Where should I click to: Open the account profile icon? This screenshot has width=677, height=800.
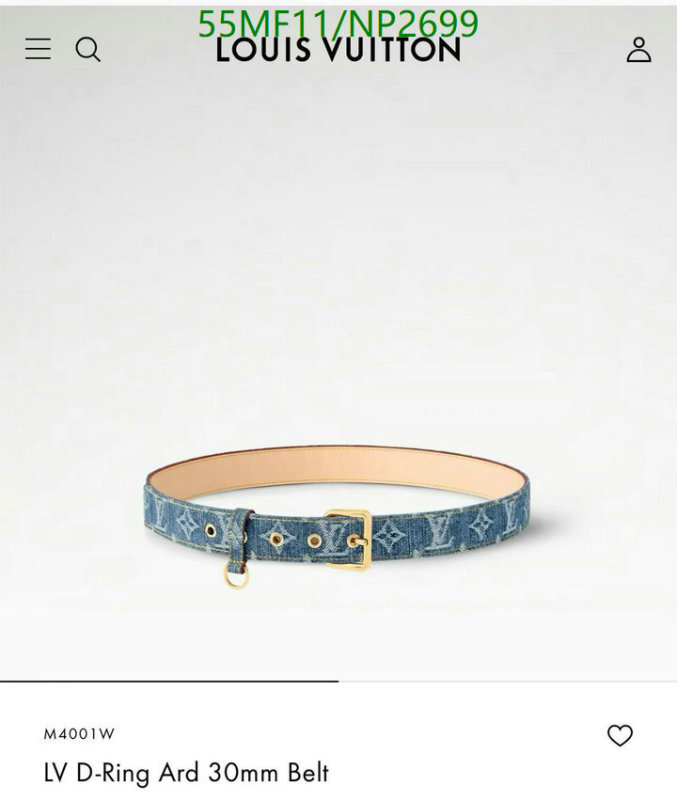pos(639,50)
